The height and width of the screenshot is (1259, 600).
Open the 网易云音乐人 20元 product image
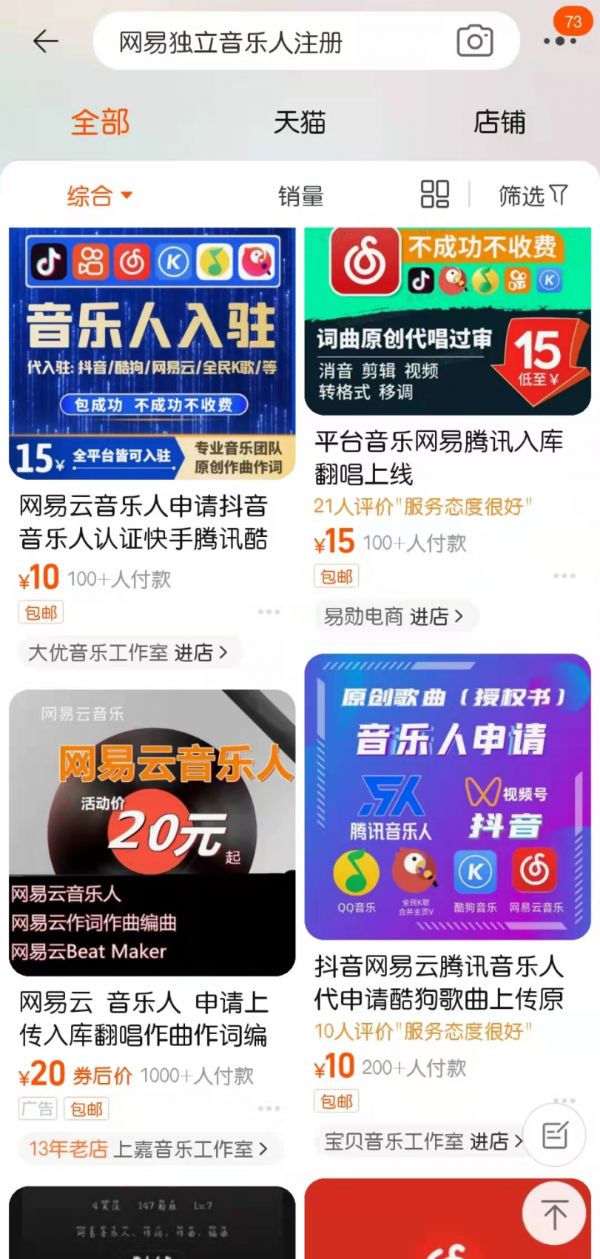tap(152, 832)
